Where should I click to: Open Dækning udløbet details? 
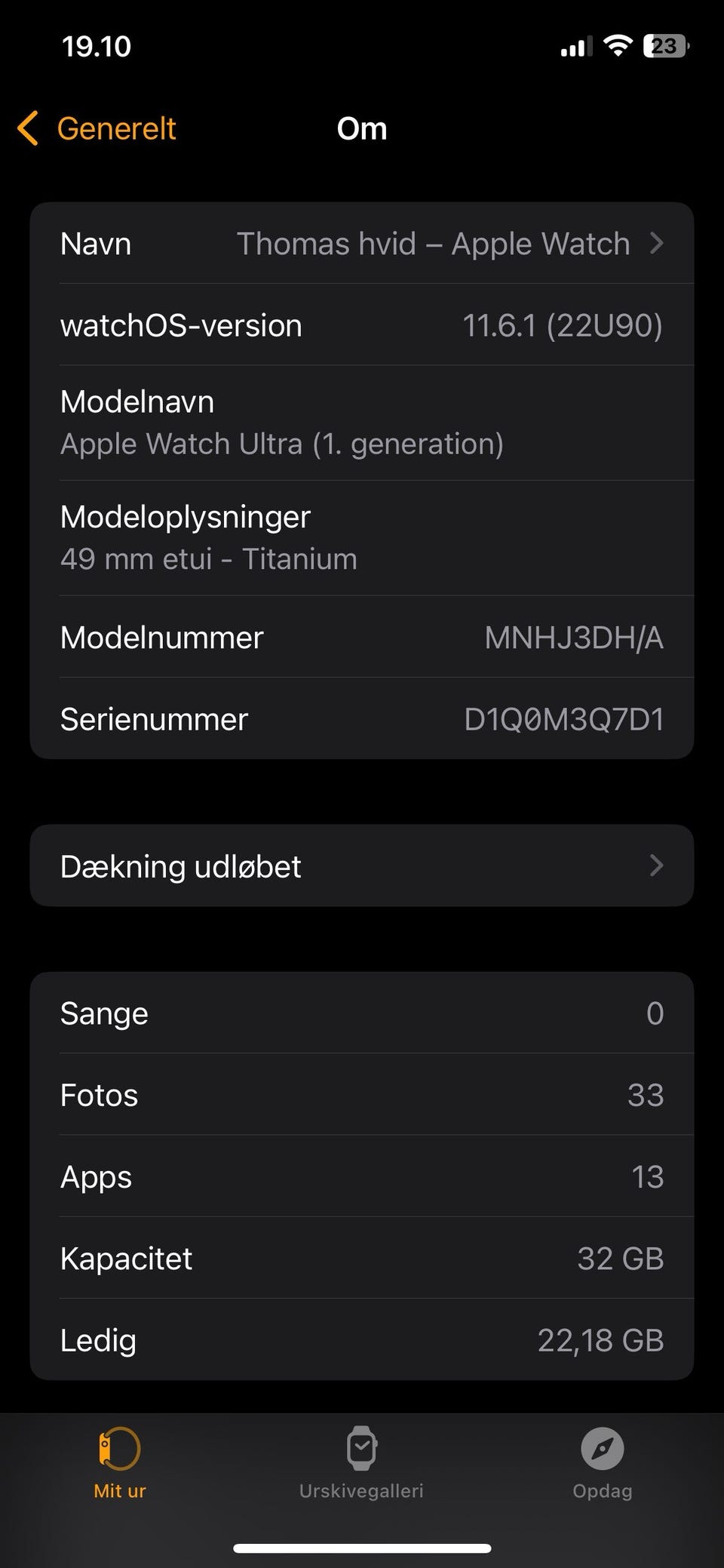tap(362, 866)
